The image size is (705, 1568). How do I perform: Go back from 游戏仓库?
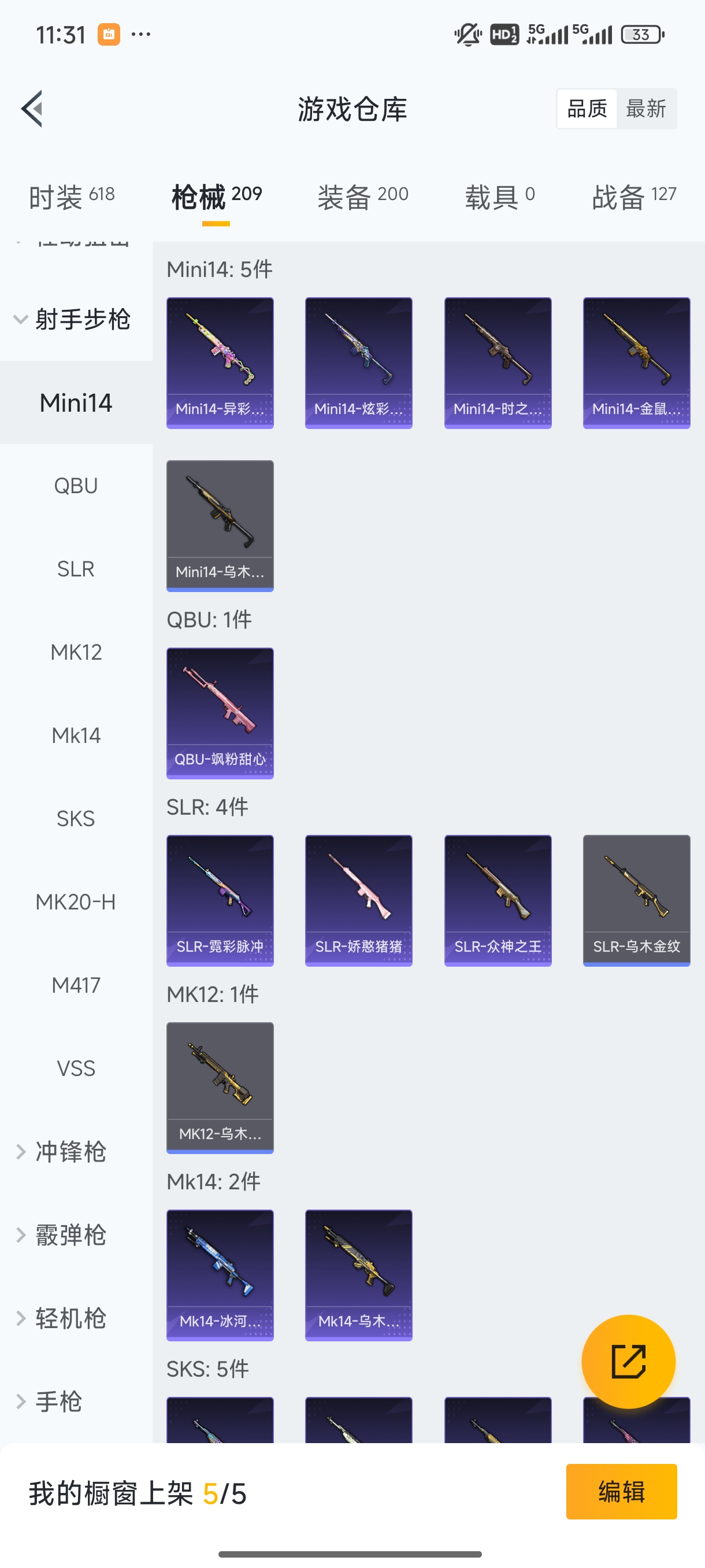[32, 109]
